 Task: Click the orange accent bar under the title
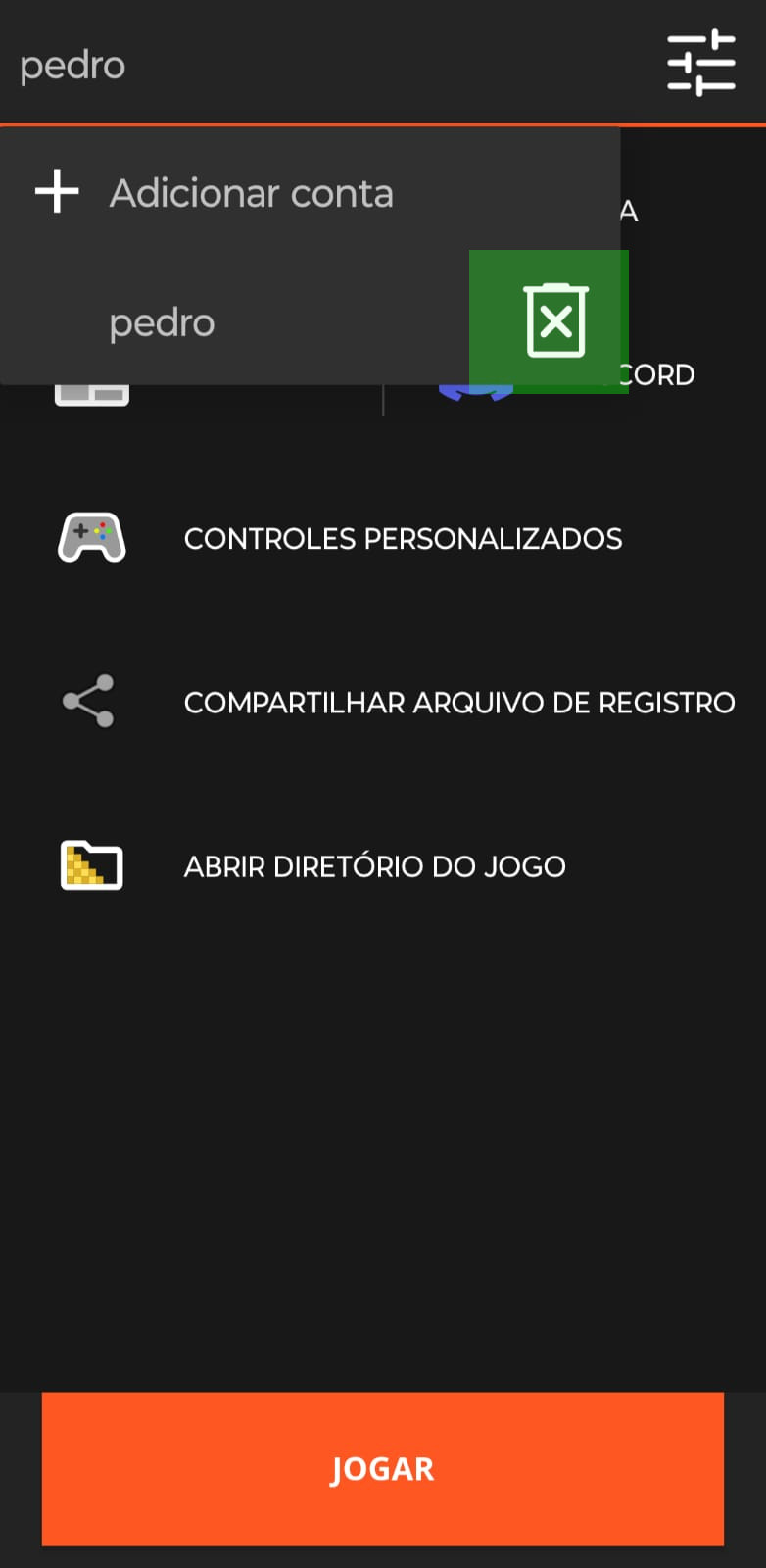382,124
